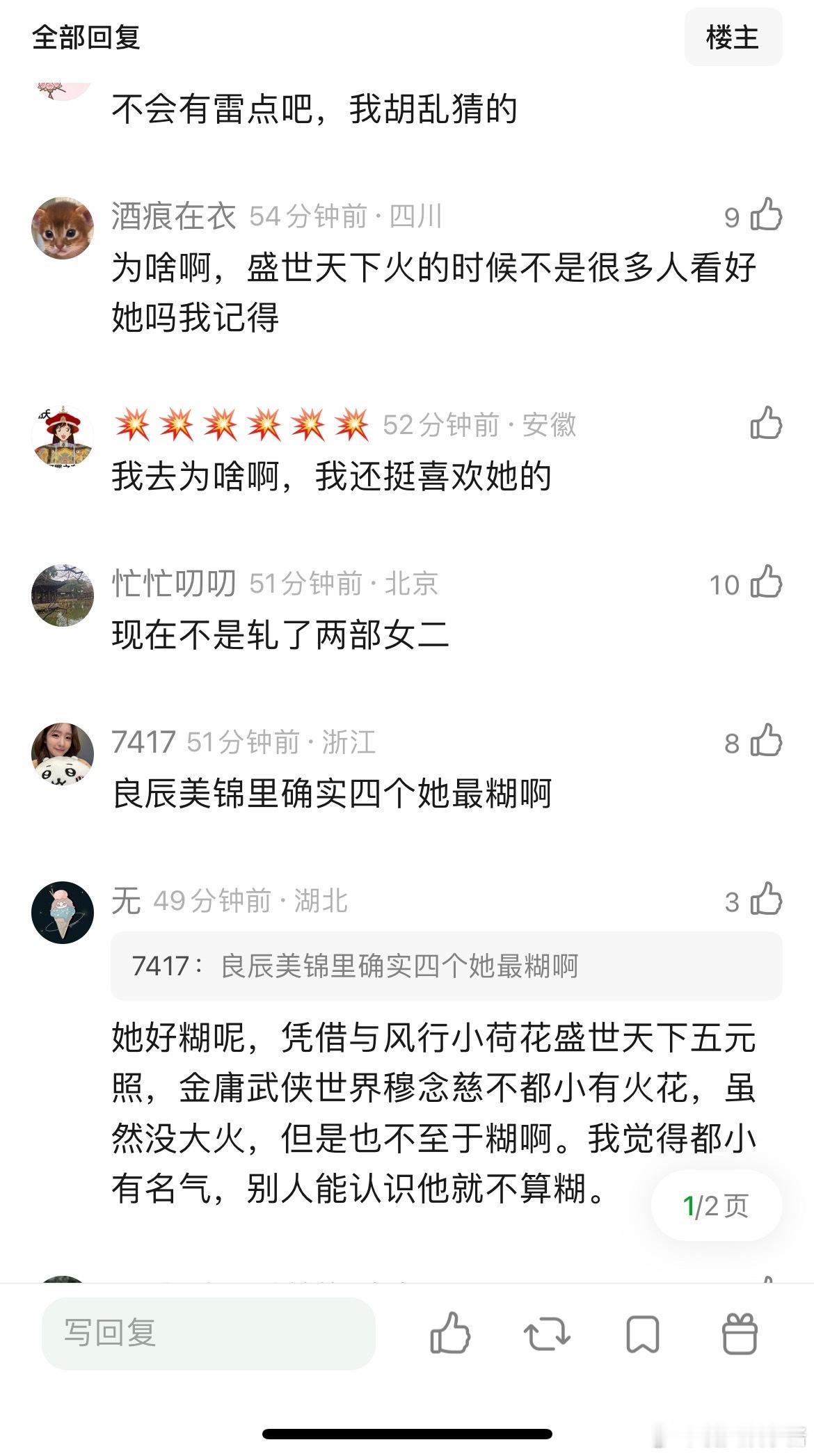
Task: View the quoted comment from 7417
Action: (447, 966)
